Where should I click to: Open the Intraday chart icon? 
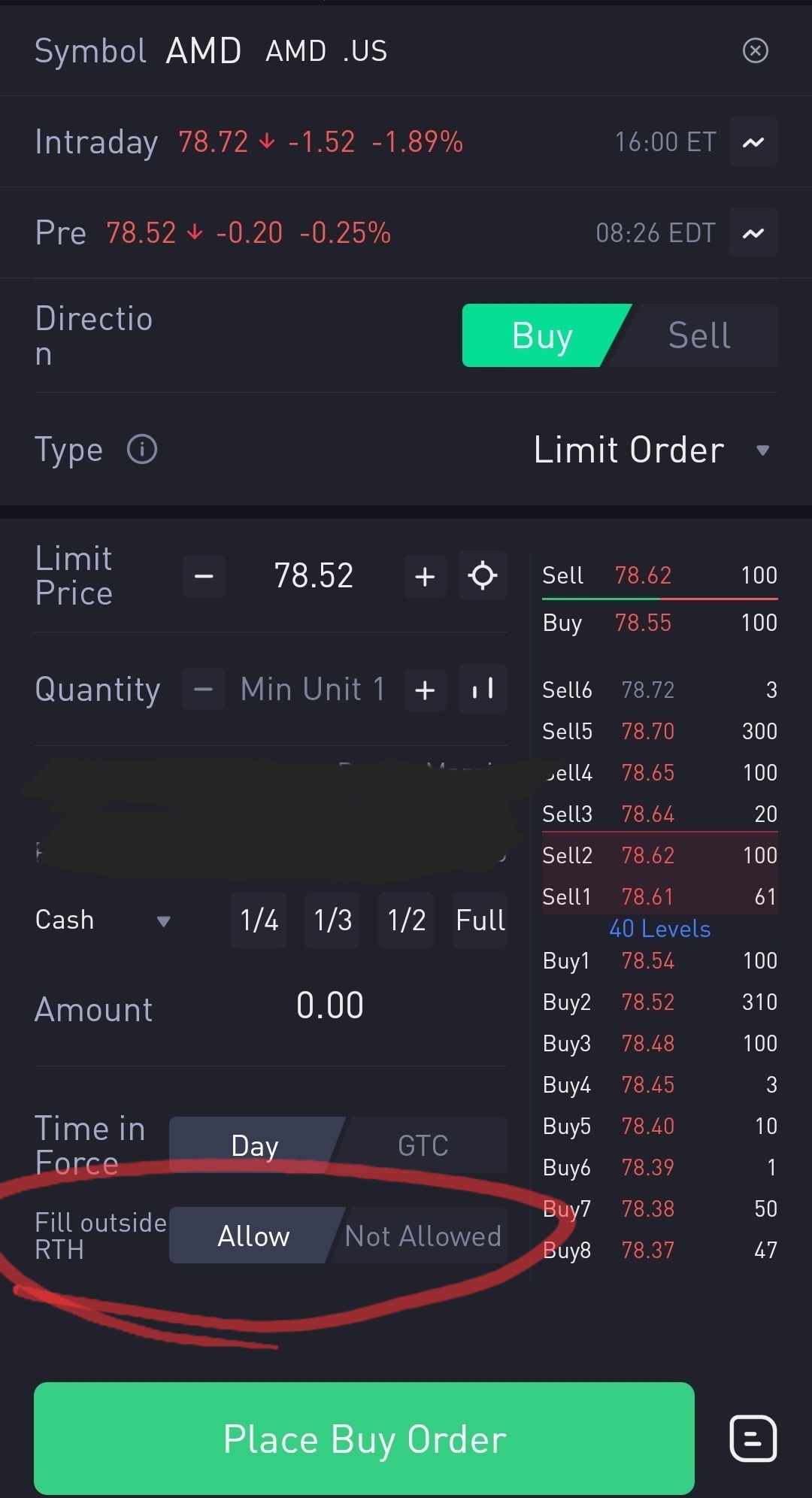point(753,141)
